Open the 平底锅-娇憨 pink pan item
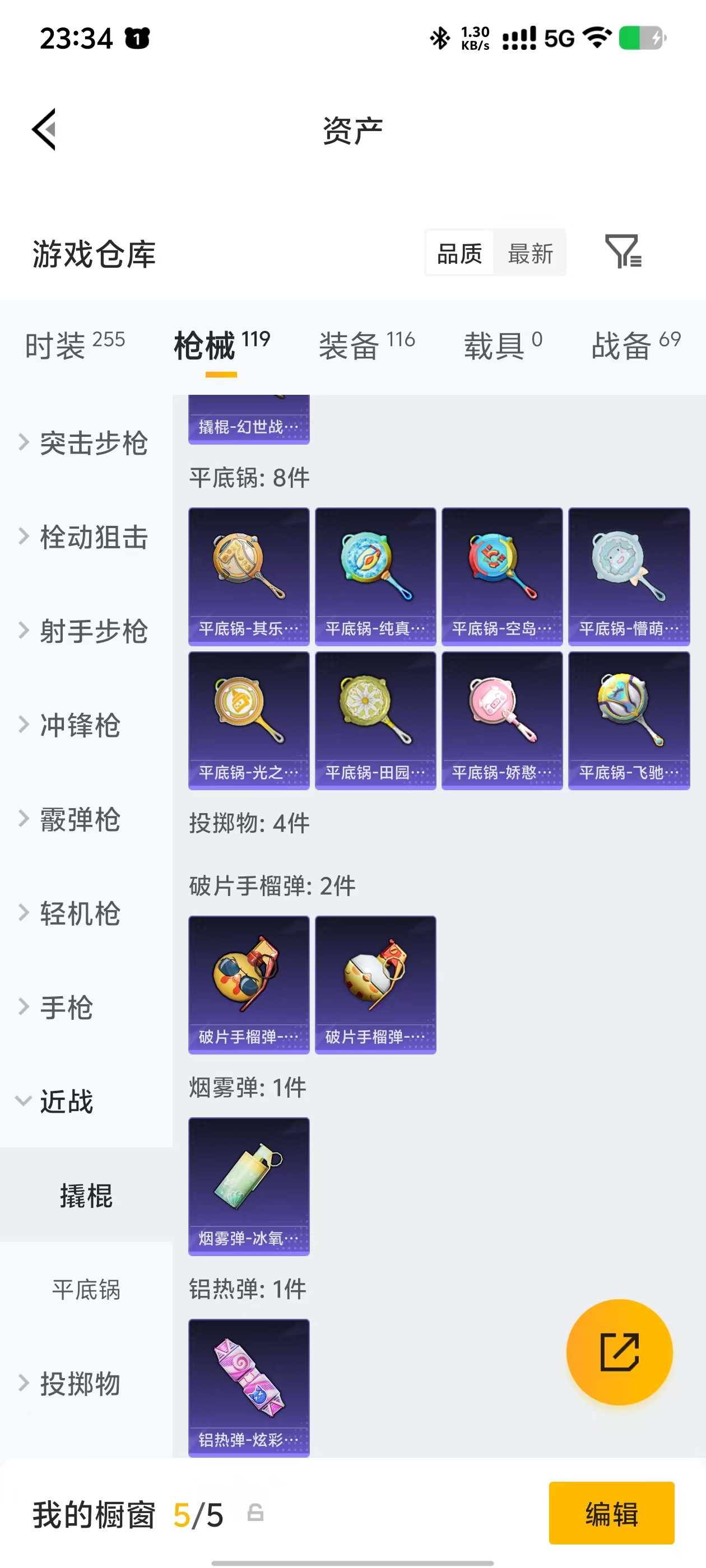The width and height of the screenshot is (706, 1568). [x=502, y=721]
